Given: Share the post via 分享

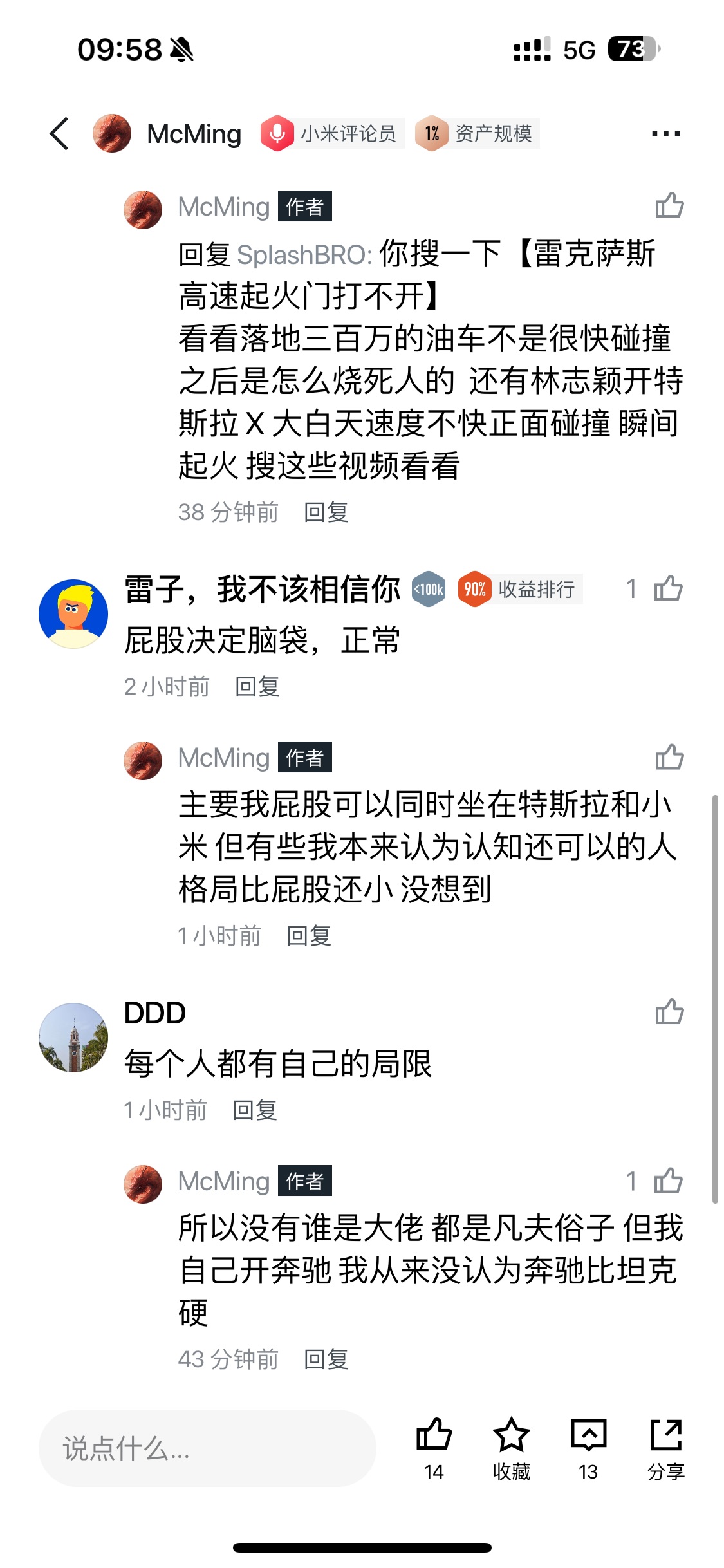Looking at the screenshot, I should [x=665, y=1445].
